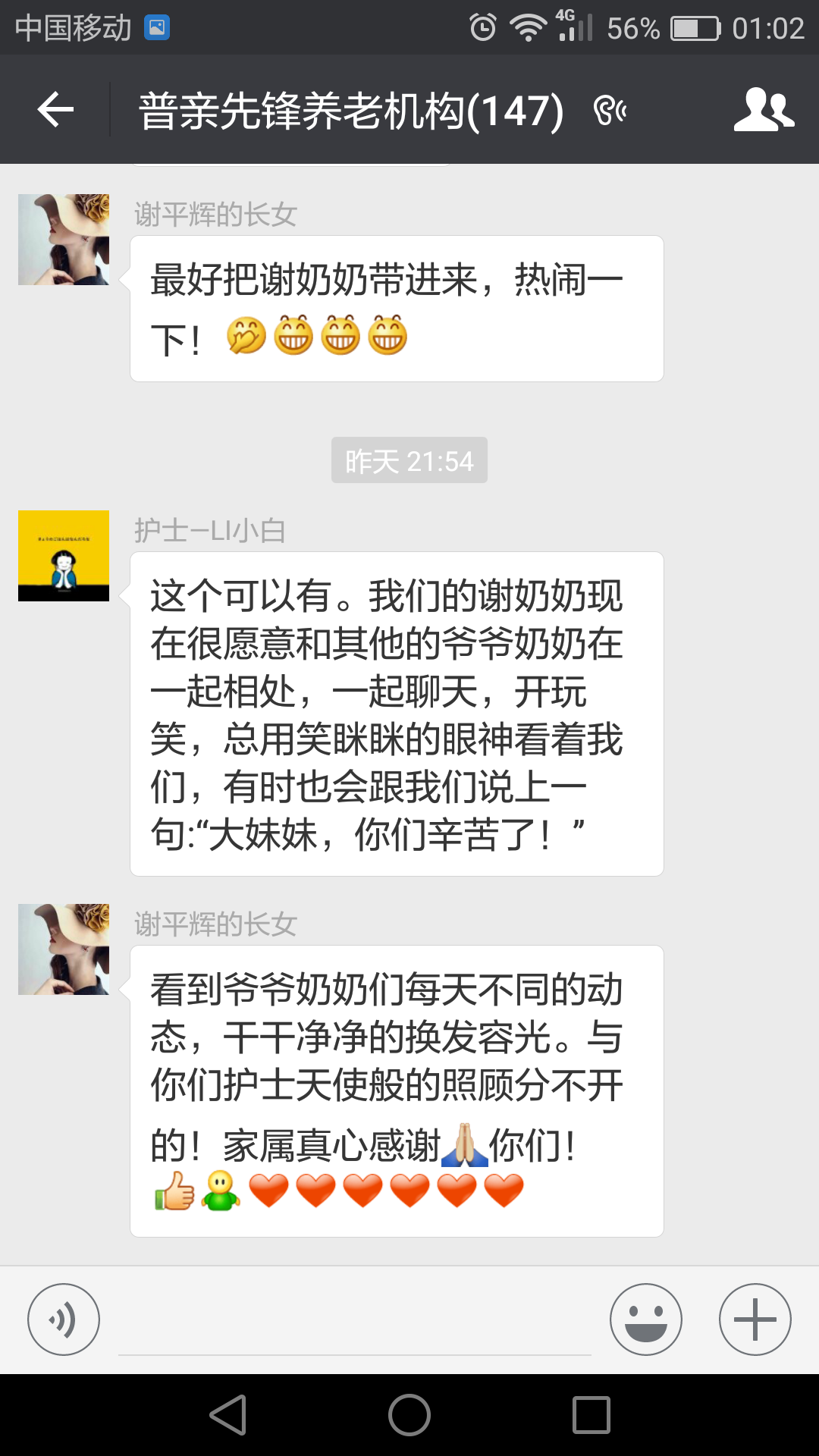
Task: Tap the system home button
Action: pyautogui.click(x=409, y=1415)
